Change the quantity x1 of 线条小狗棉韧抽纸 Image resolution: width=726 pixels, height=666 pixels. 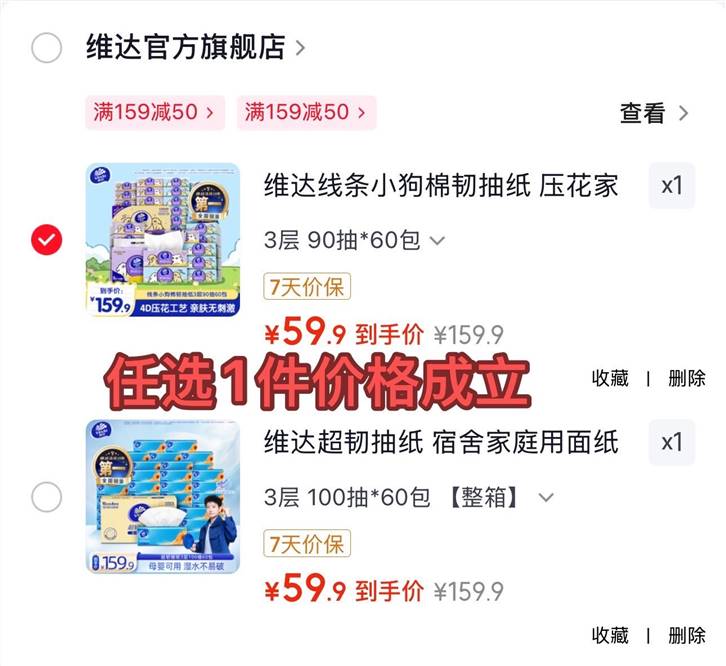pyautogui.click(x=671, y=186)
